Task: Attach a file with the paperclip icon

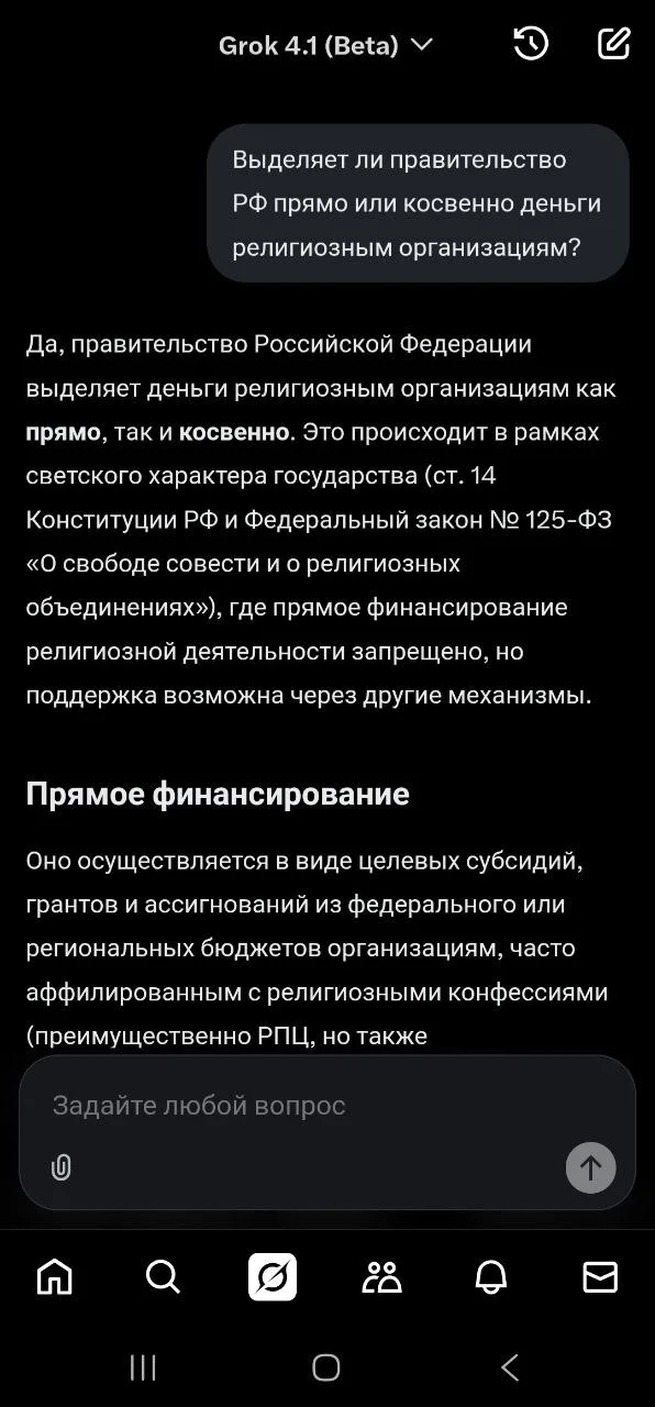Action: [61, 1167]
